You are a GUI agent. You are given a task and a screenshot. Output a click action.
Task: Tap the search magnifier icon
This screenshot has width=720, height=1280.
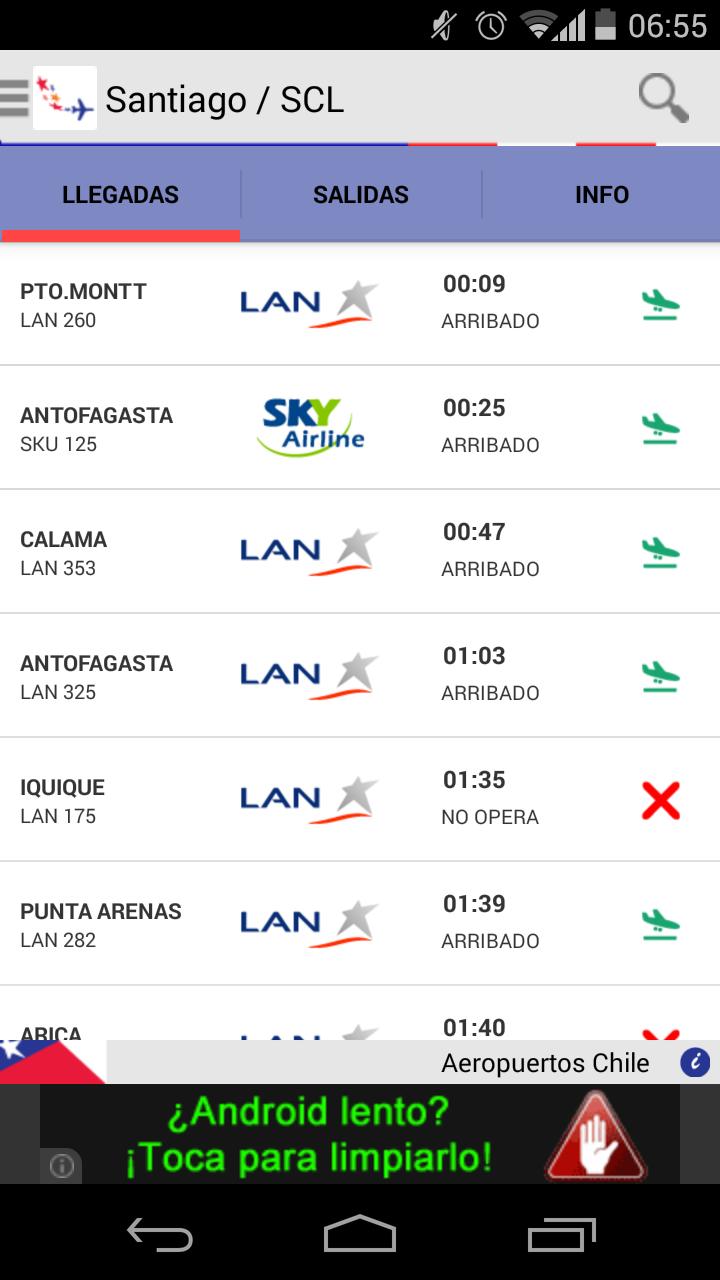click(661, 97)
